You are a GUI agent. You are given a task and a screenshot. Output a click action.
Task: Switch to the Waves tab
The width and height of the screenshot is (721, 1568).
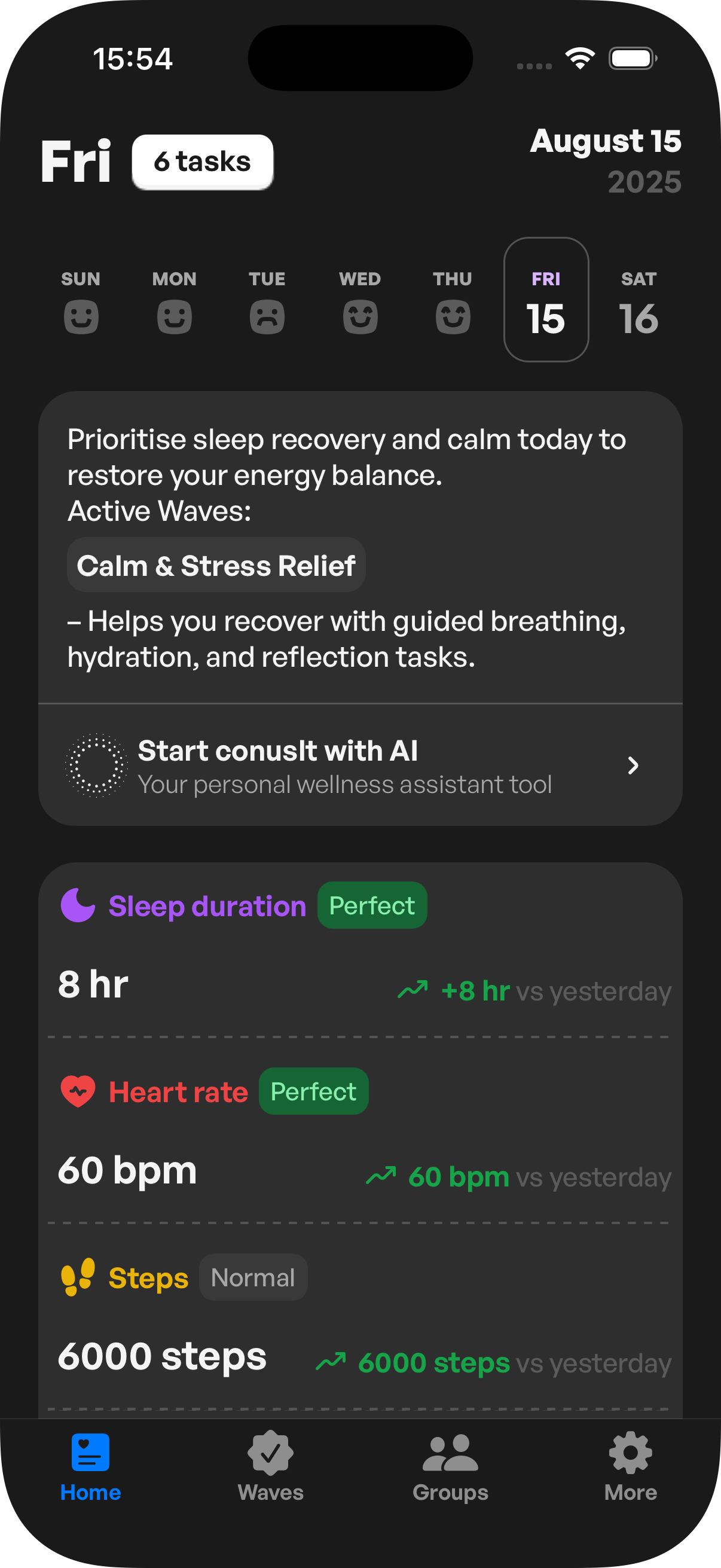[x=270, y=1466]
